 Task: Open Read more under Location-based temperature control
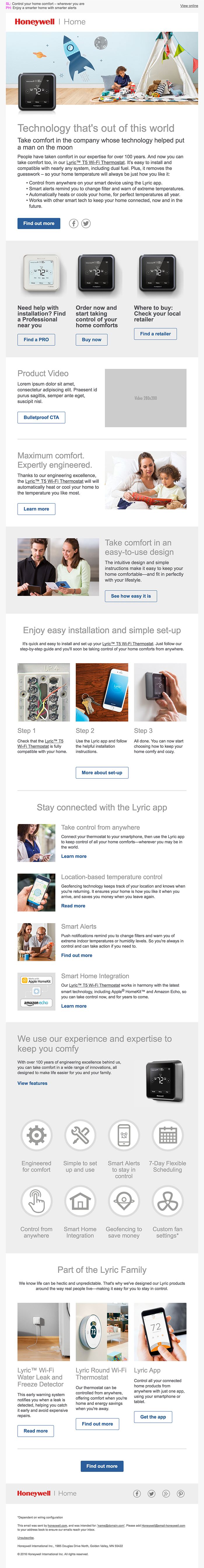tap(73, 906)
